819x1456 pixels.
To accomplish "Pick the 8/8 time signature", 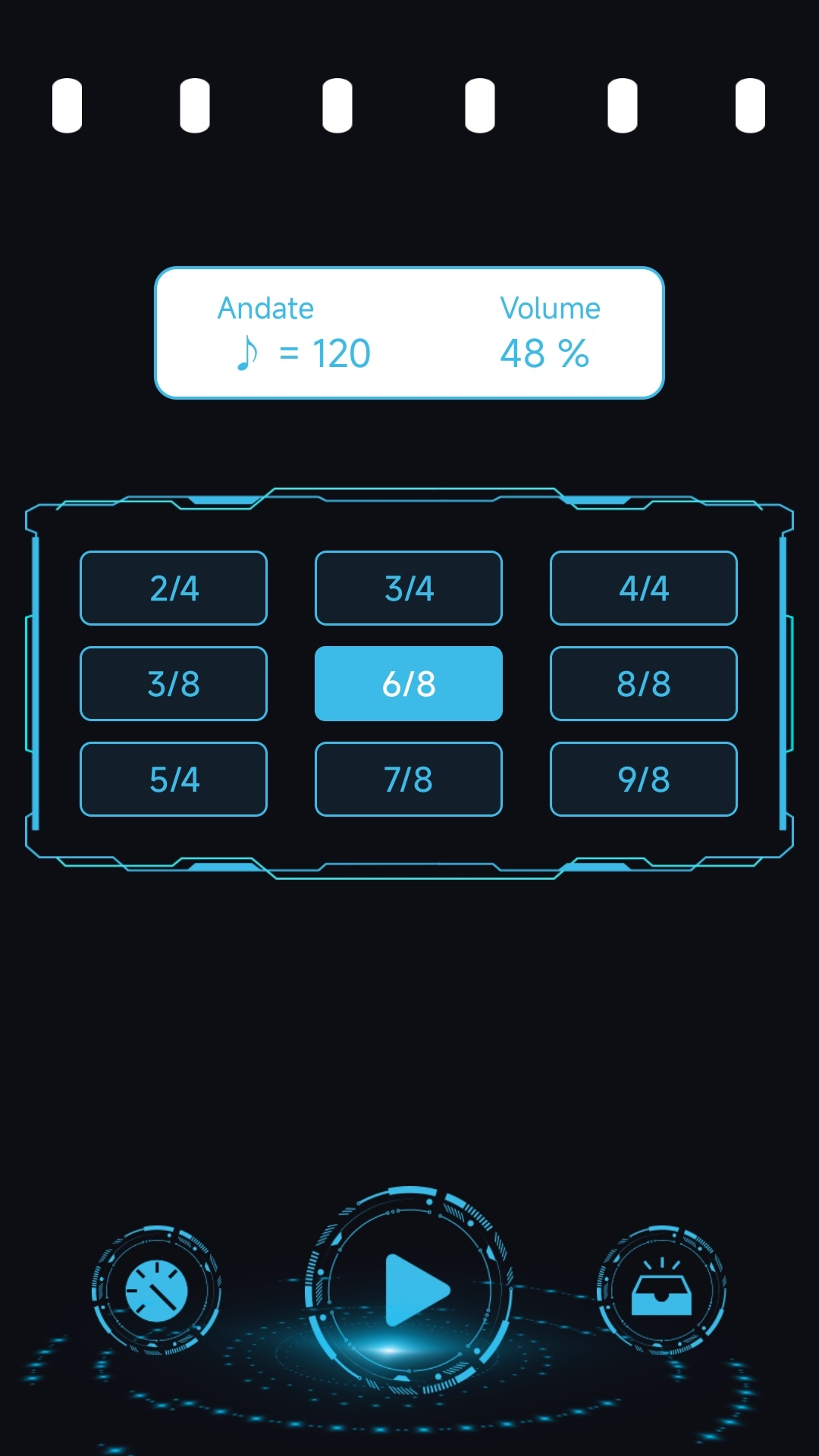I will point(644,684).
